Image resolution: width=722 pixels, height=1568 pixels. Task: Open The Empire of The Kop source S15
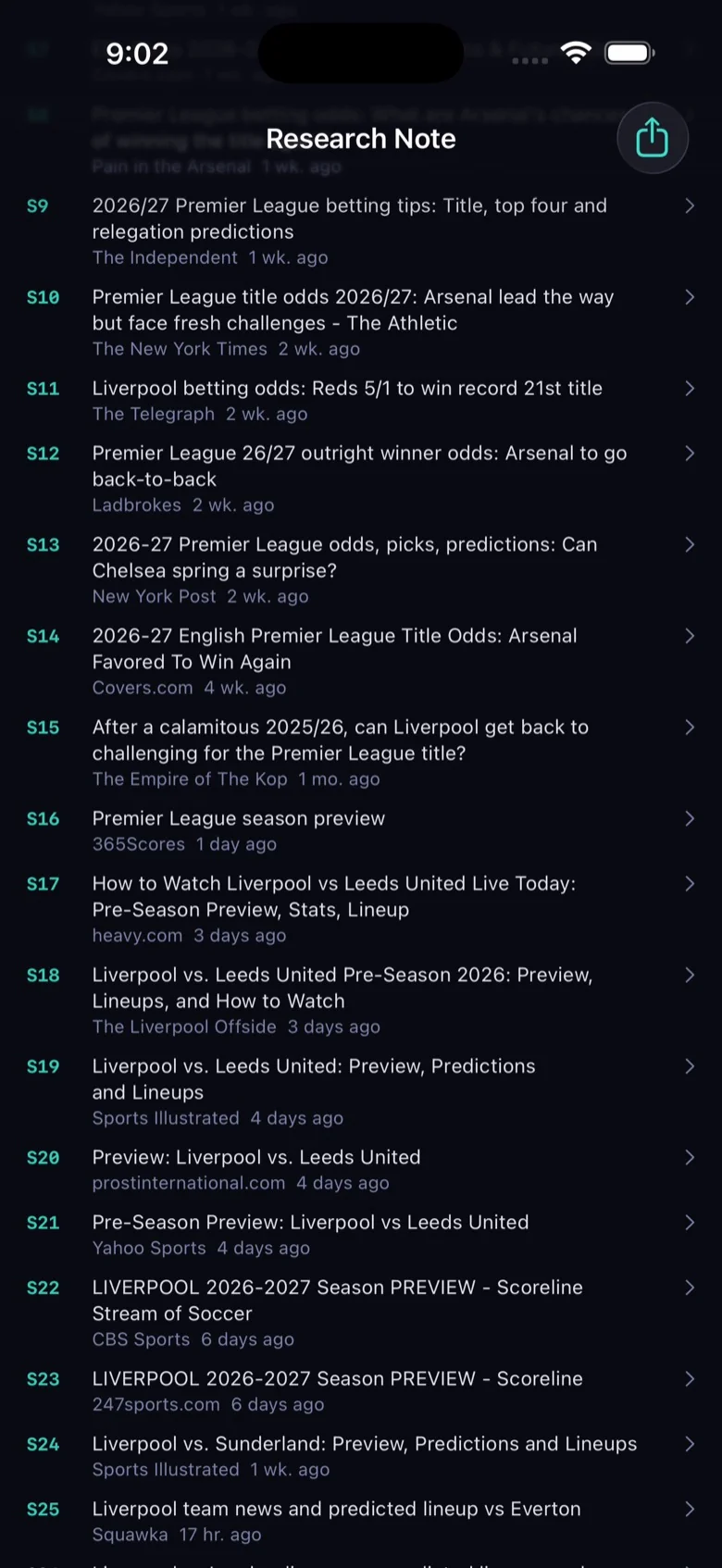click(361, 753)
